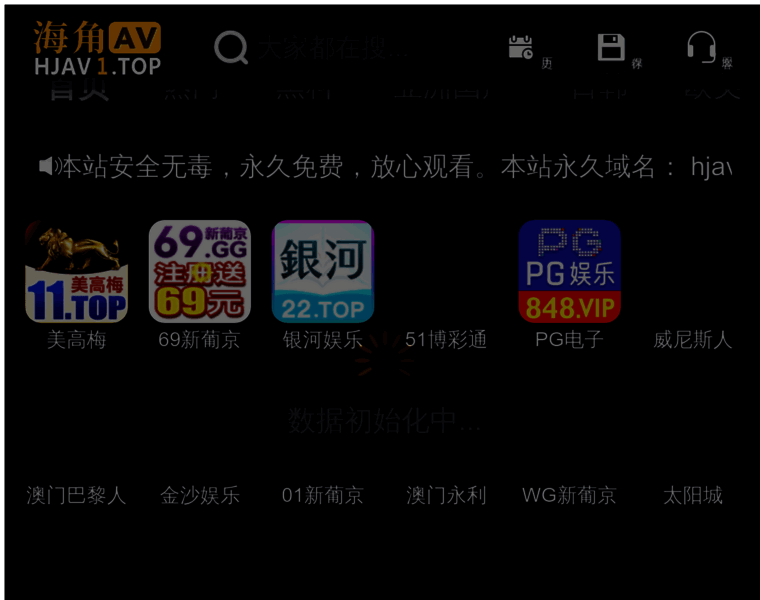Viewport: 760px width, 600px height.
Task: Open the 威尼斯人 entry
Action: coord(692,340)
